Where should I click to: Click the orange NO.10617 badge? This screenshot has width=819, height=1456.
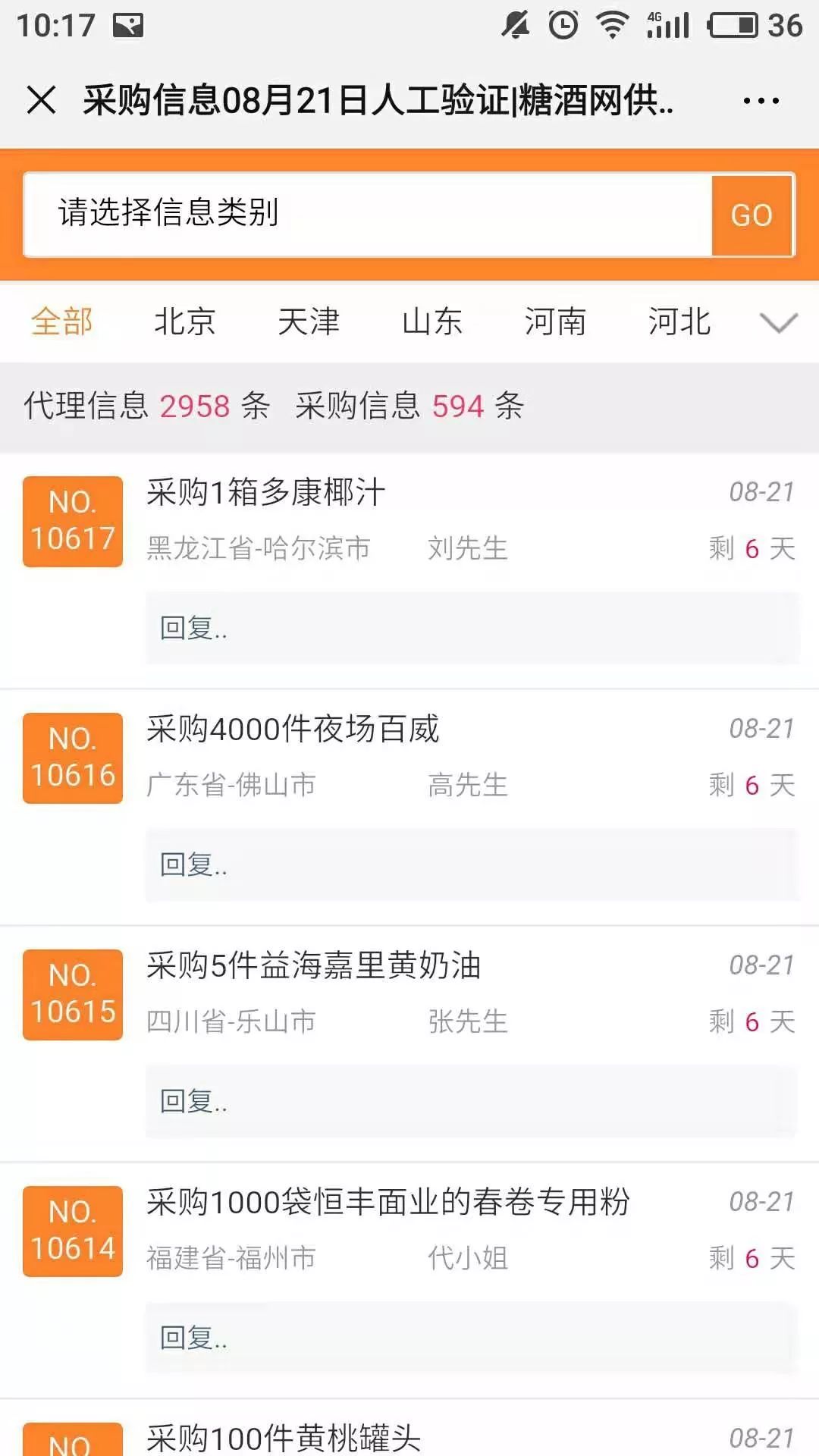(72, 522)
